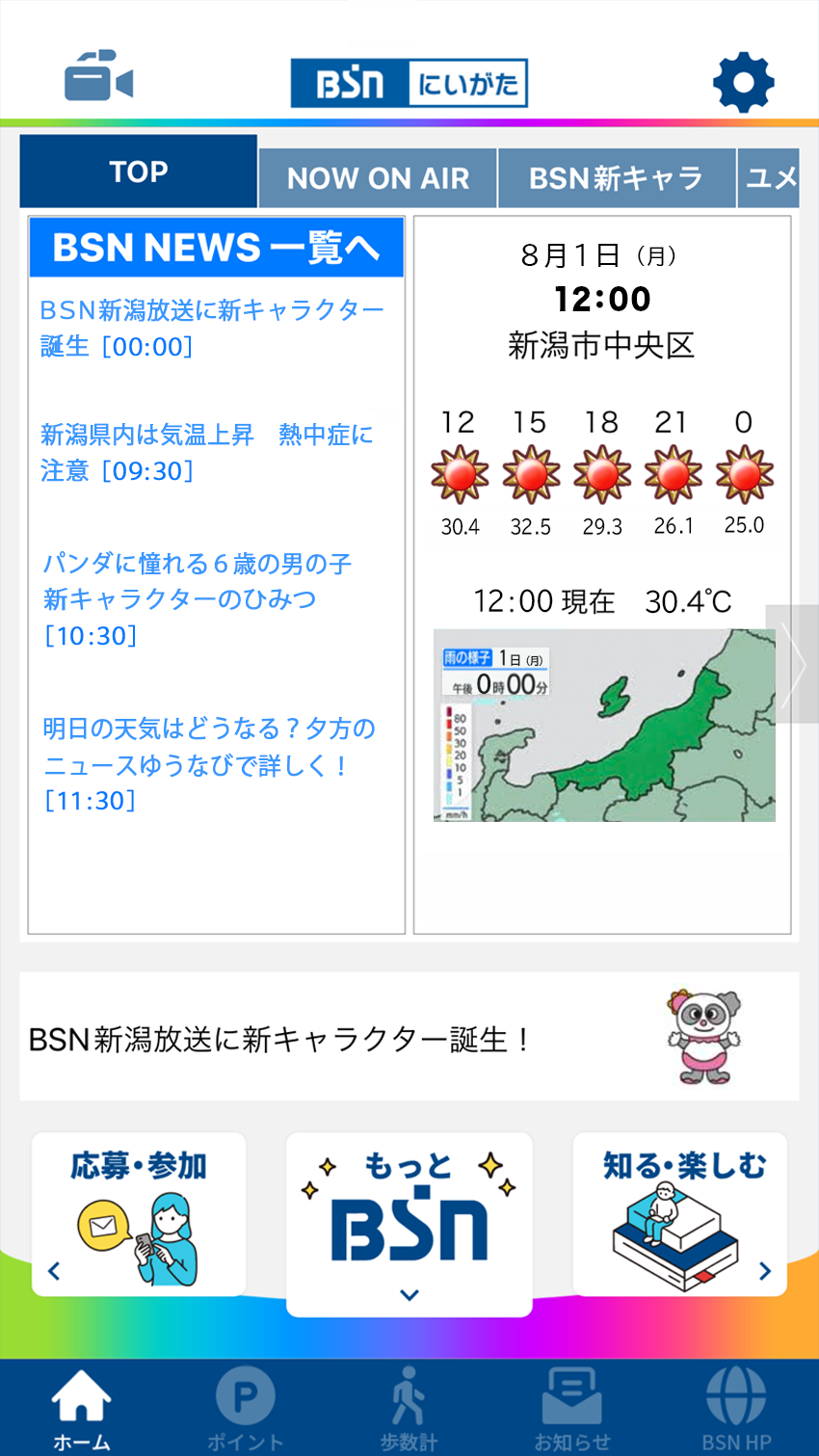Open the BSN HP tab
Viewport: 819px width, 1456px height.
736,1408
